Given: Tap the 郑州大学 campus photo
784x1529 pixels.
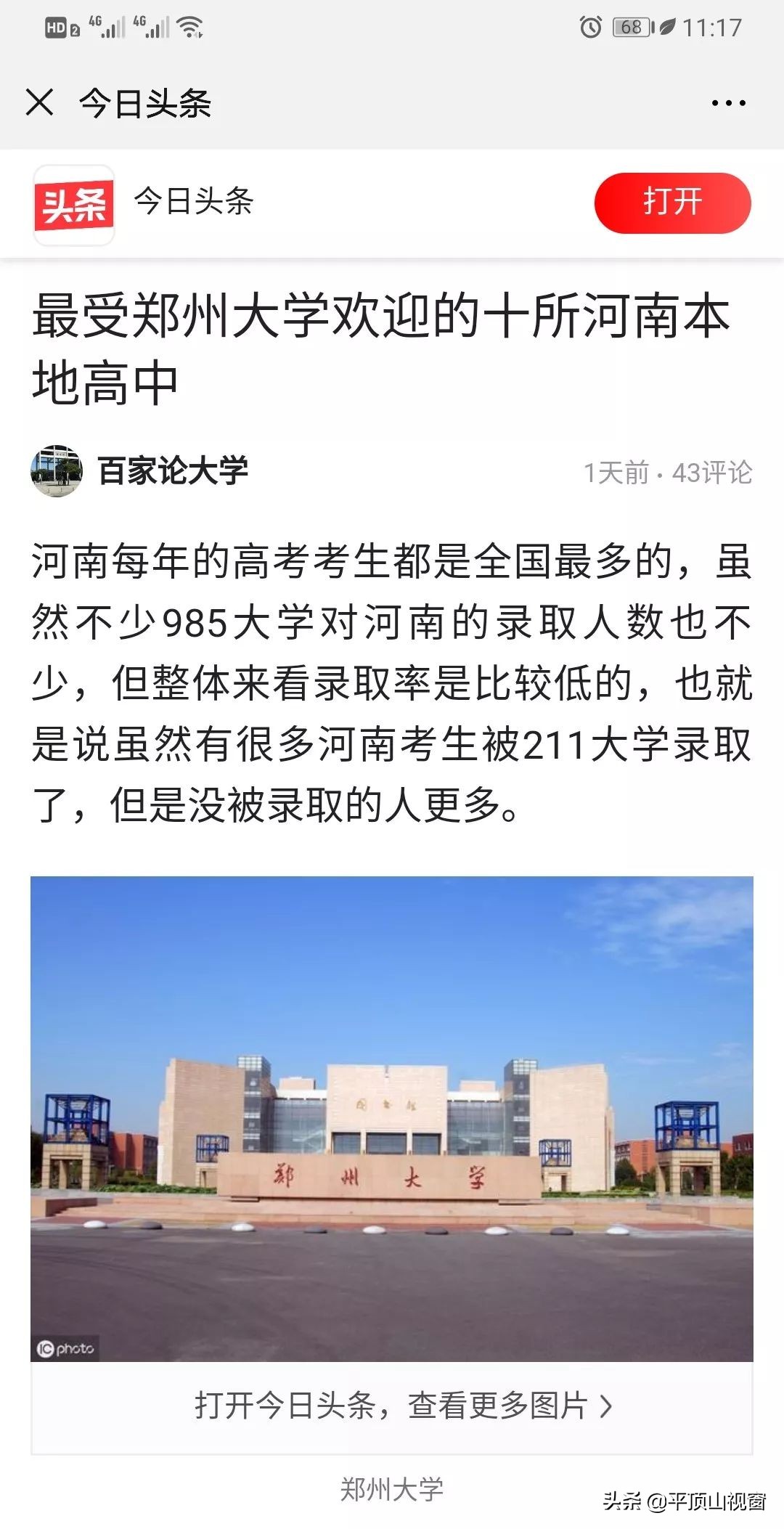Looking at the screenshot, I should pos(392,1118).
